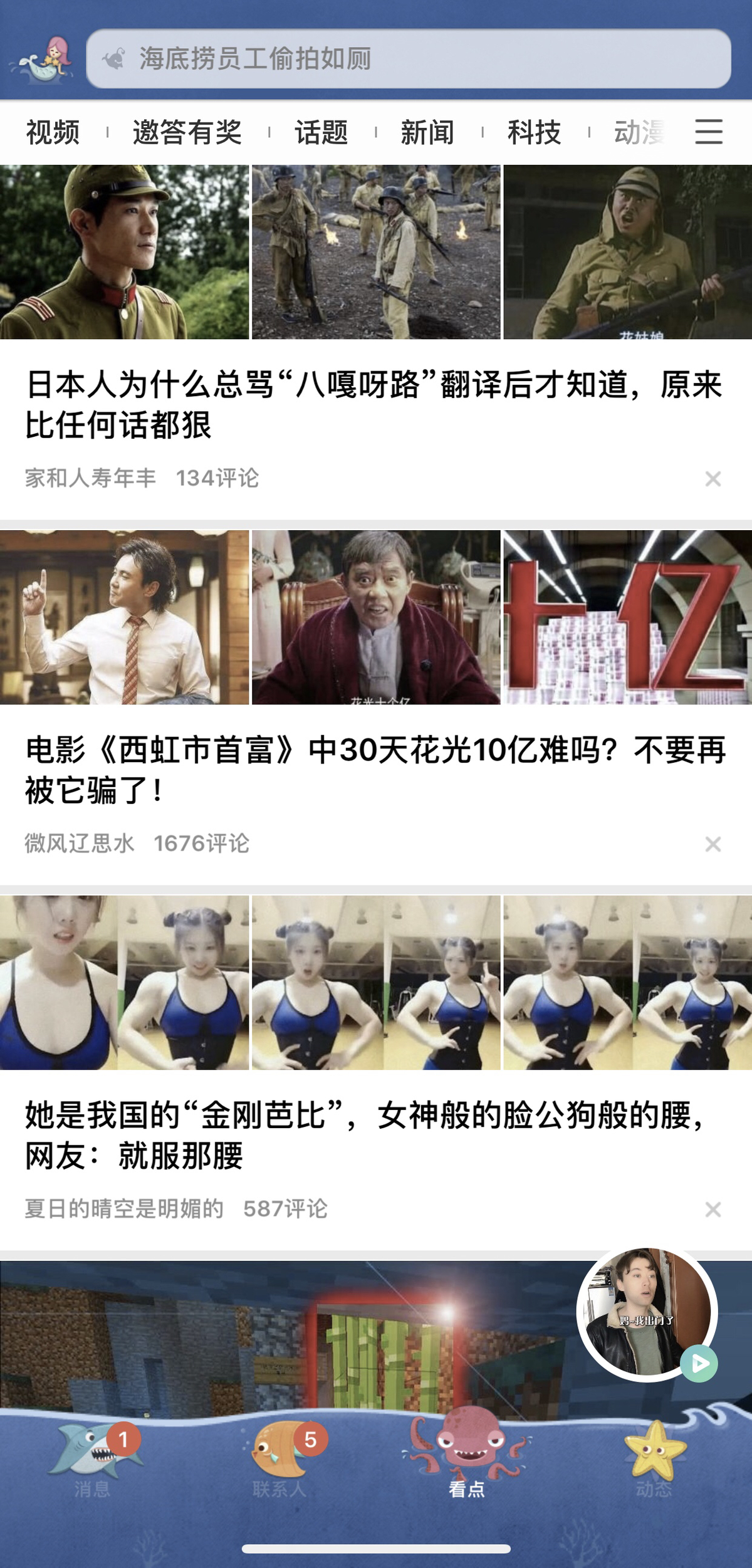Switch to the 消息 tab

click(x=92, y=1458)
